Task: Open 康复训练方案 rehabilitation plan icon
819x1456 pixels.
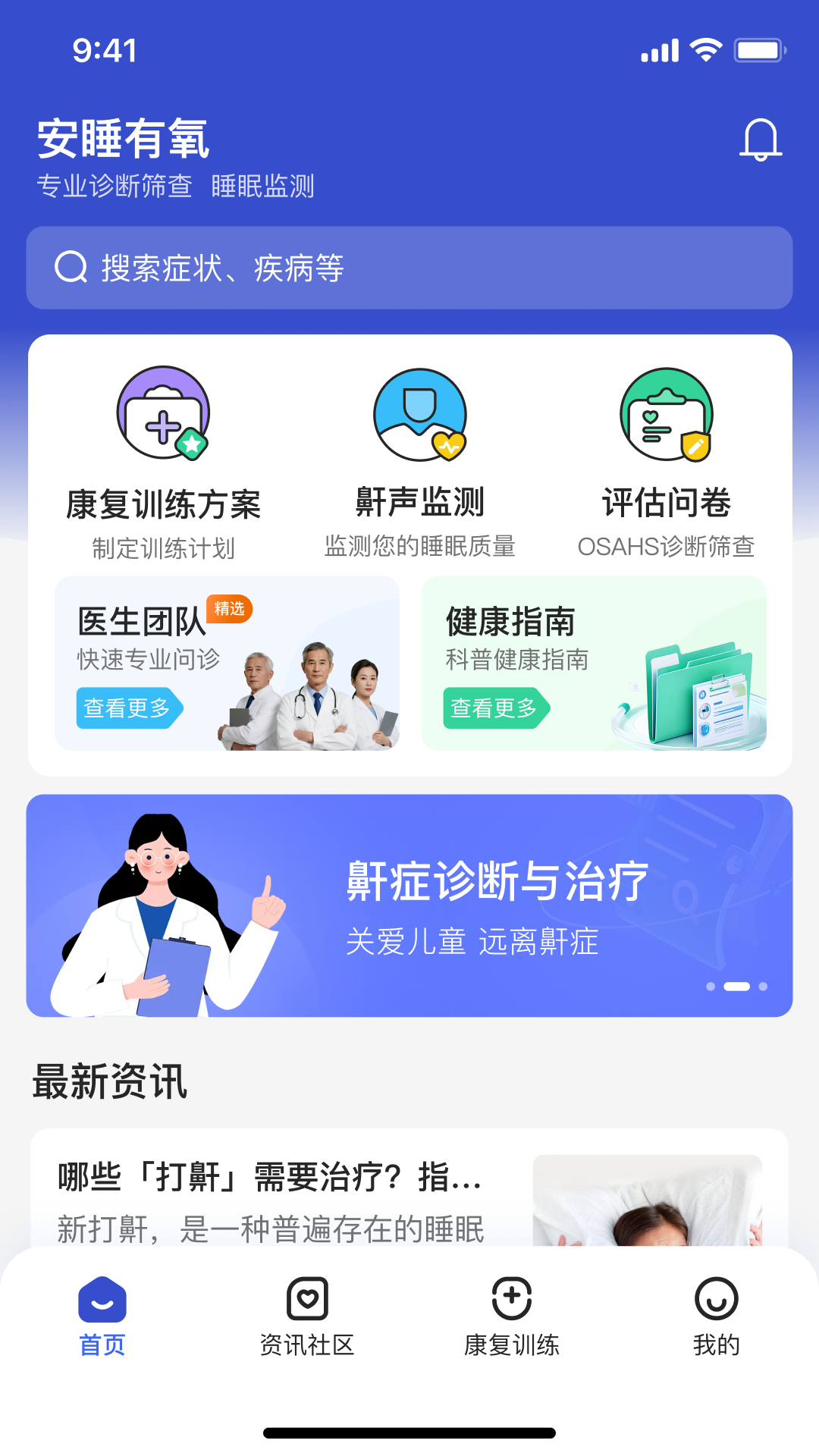Action: (162, 417)
